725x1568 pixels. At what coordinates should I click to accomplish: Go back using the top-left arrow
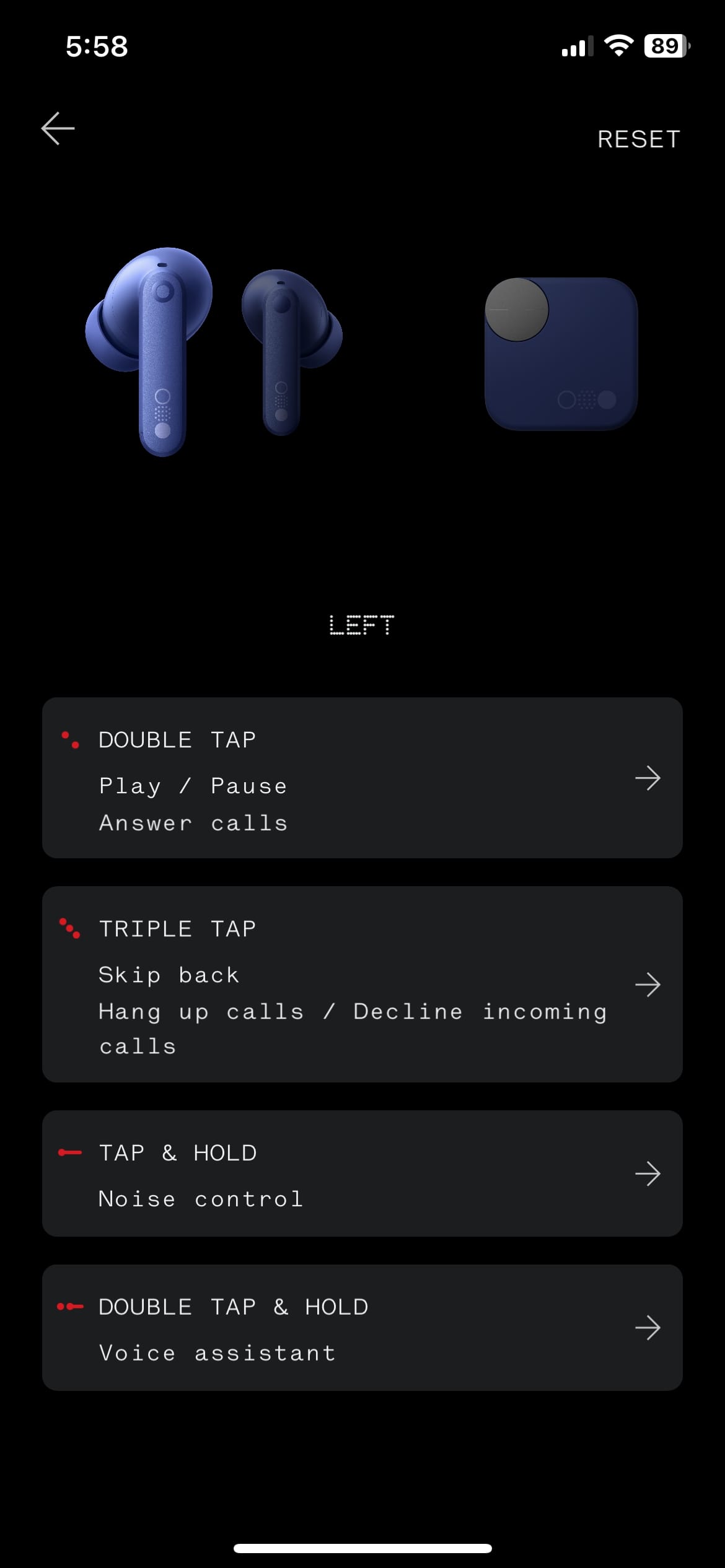point(58,129)
